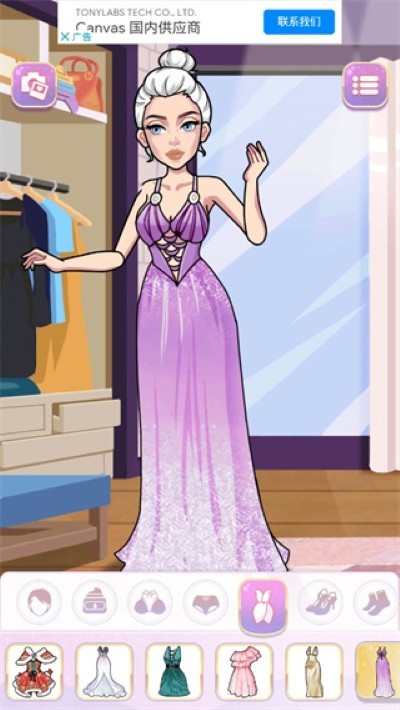
Task: Tap the blue 联系我们 ad button
Action: pyautogui.click(x=299, y=22)
